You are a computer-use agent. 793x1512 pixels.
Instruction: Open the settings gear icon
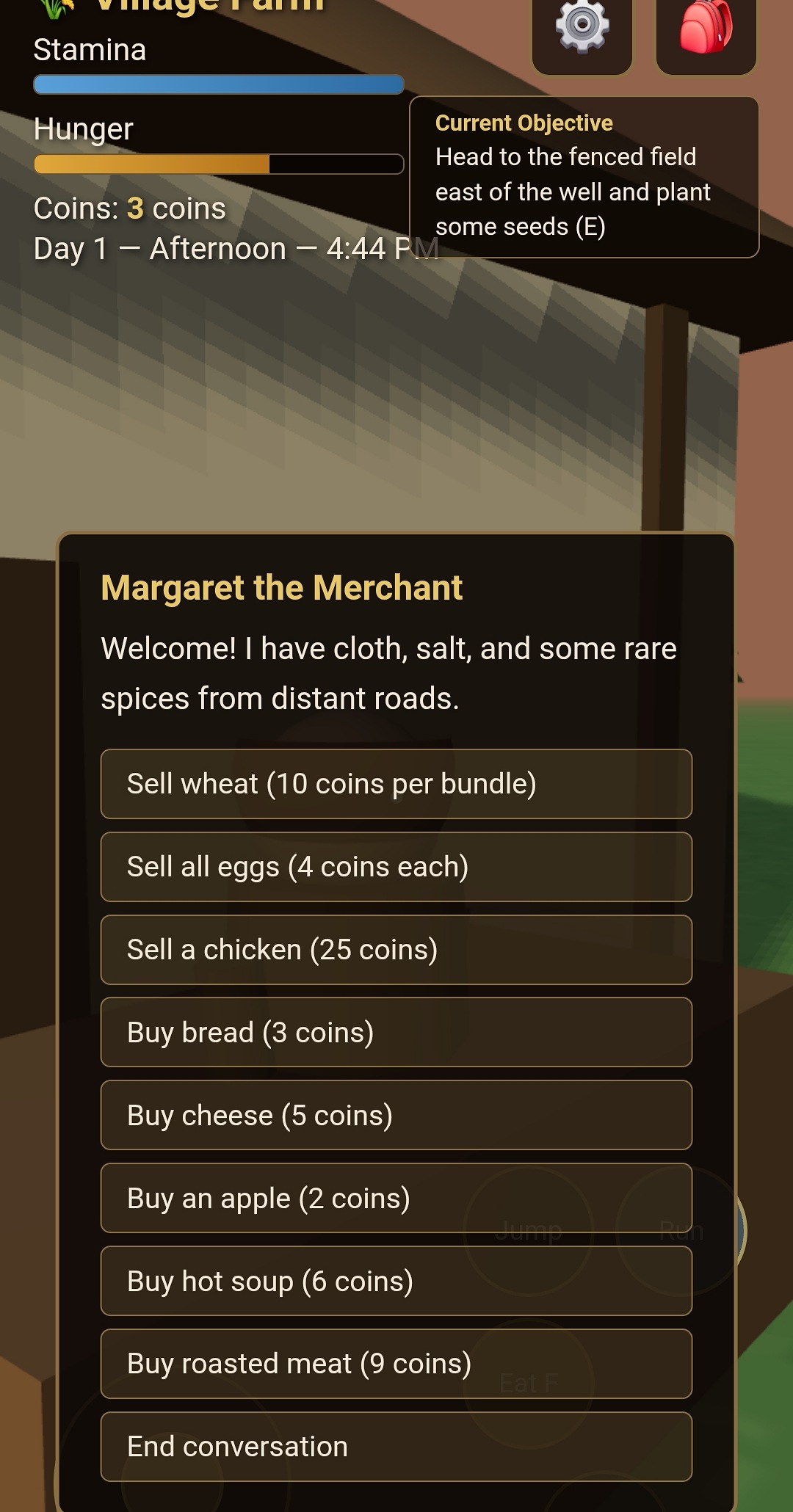tap(582, 29)
